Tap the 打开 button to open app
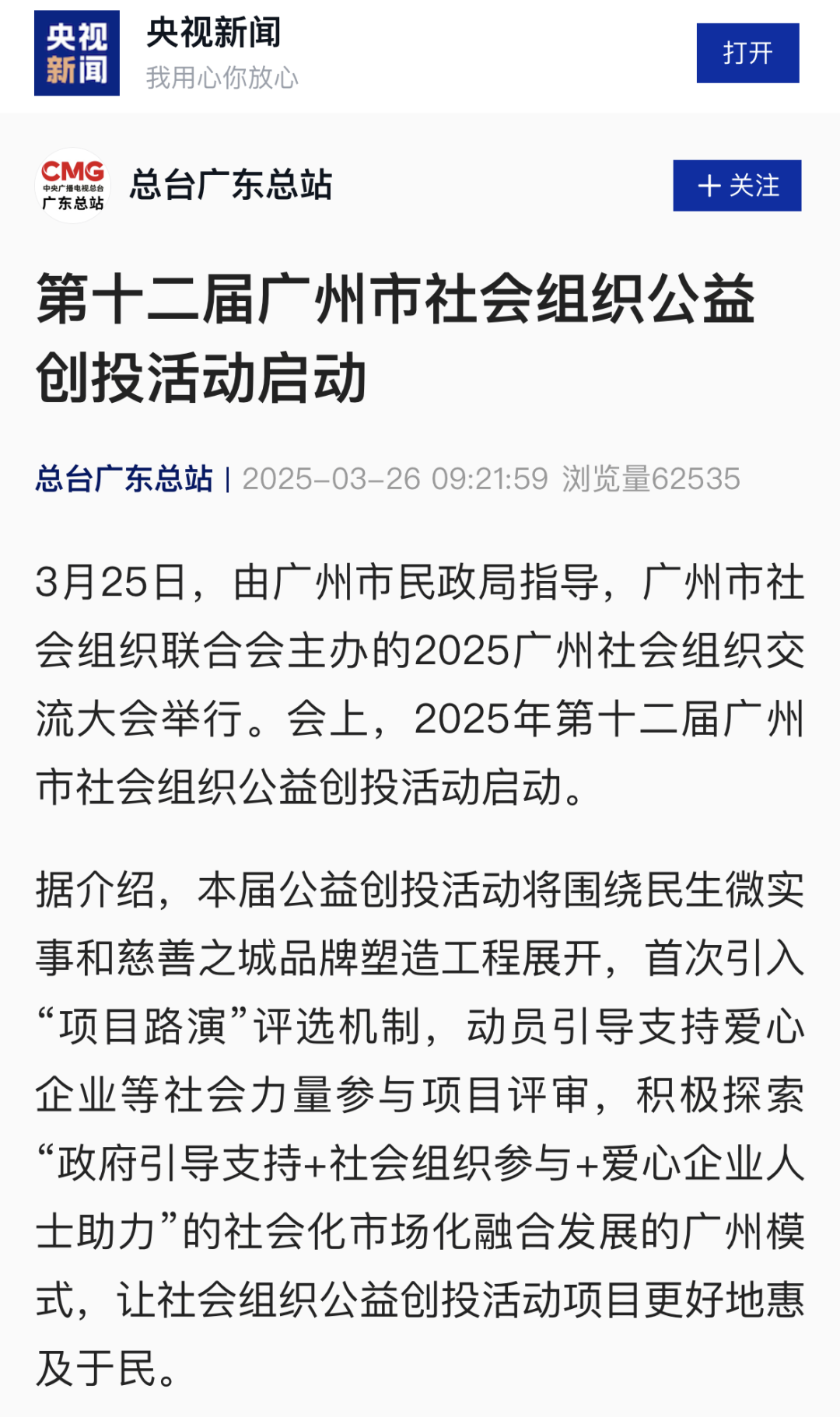The width and height of the screenshot is (840, 1417). [x=747, y=53]
